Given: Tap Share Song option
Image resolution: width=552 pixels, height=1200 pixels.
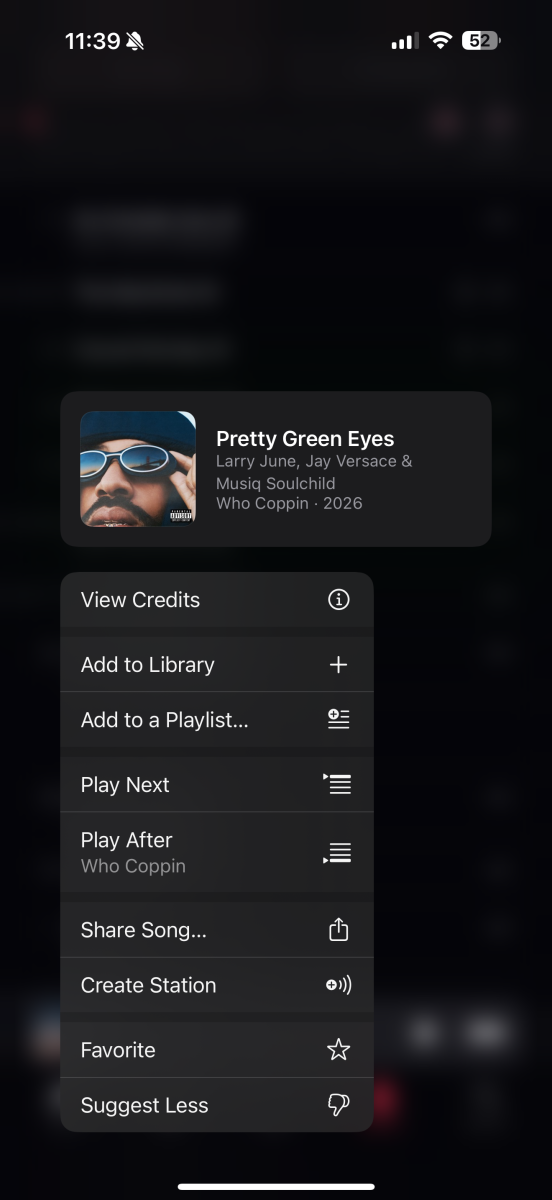Looking at the screenshot, I should tap(217, 930).
